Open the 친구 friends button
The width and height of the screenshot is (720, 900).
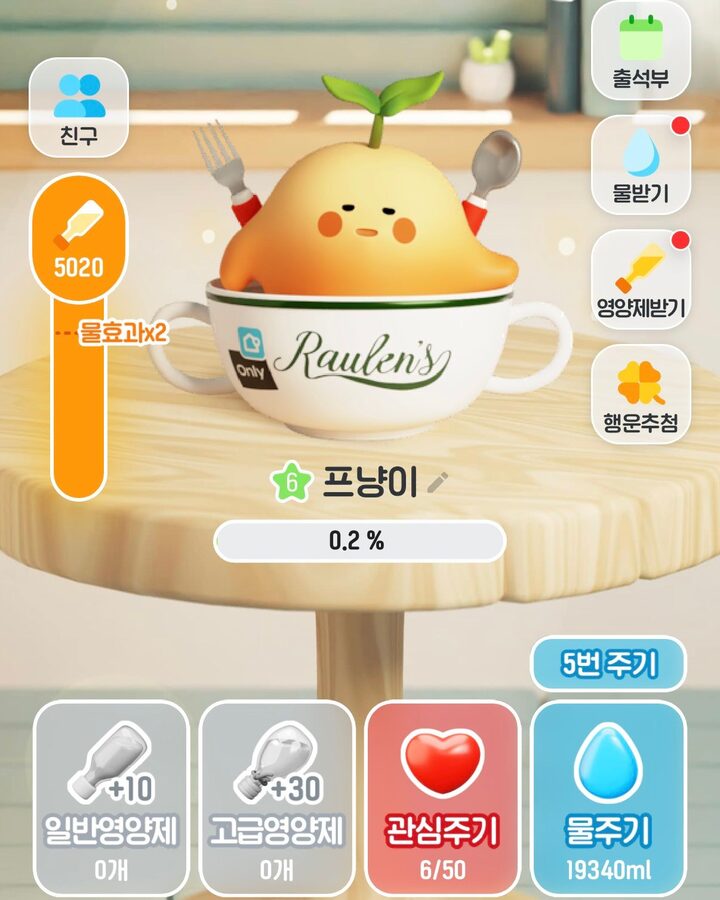79,108
